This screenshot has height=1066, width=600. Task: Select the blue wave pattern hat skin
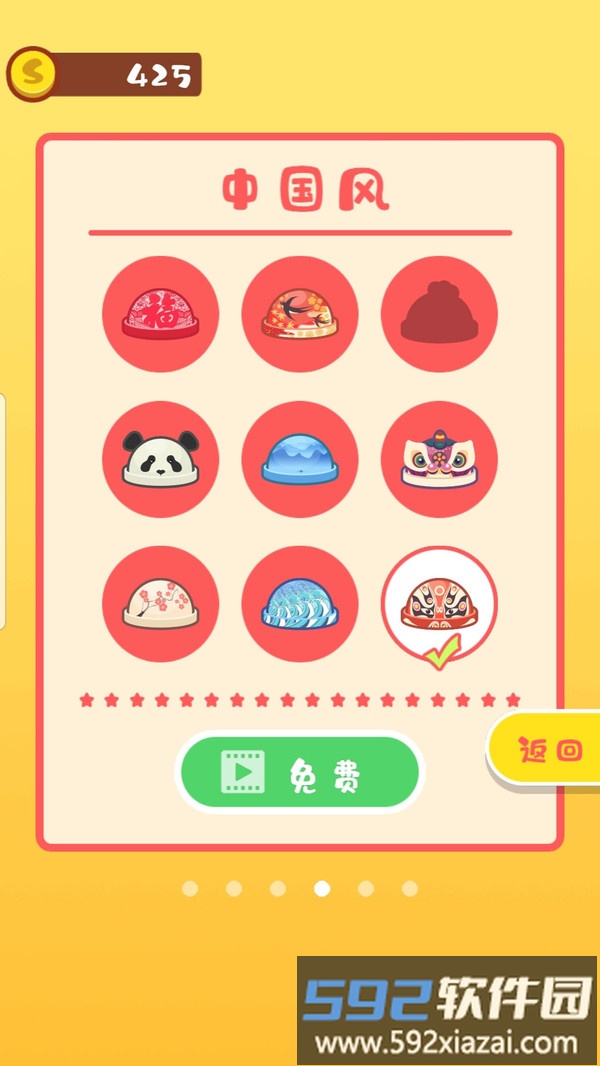pyautogui.click(x=300, y=604)
